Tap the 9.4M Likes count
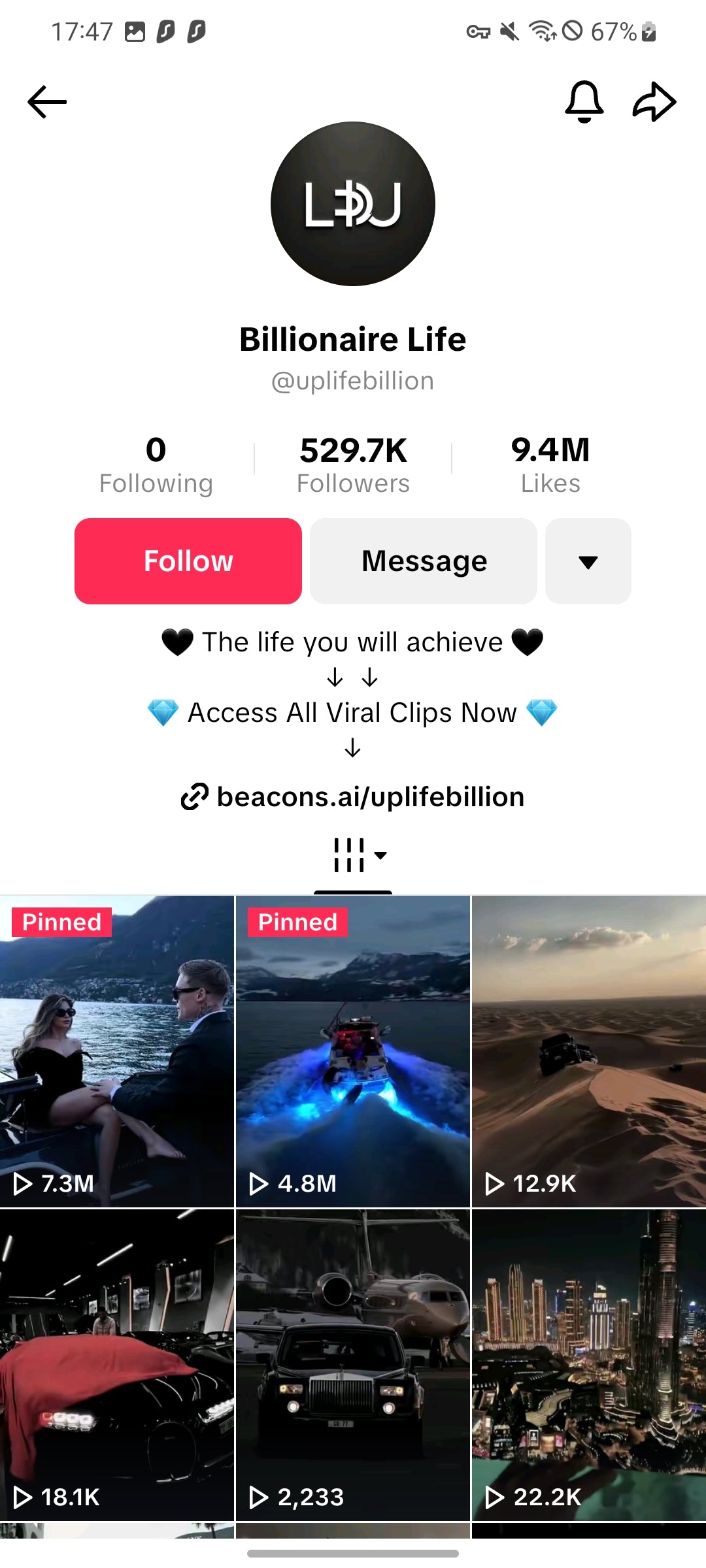 tap(550, 465)
